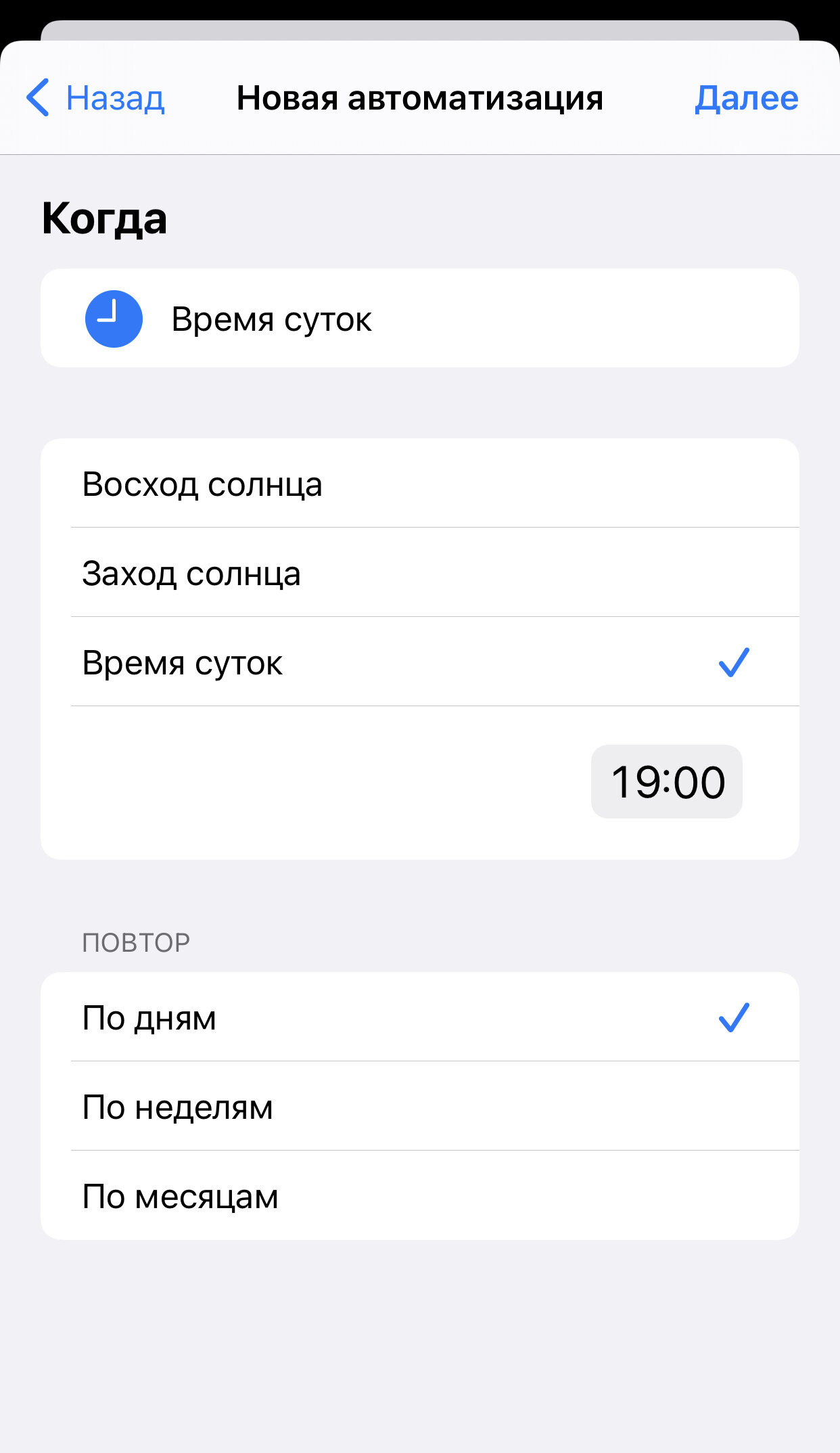Set repeat to По месяцам

pos(420,1195)
